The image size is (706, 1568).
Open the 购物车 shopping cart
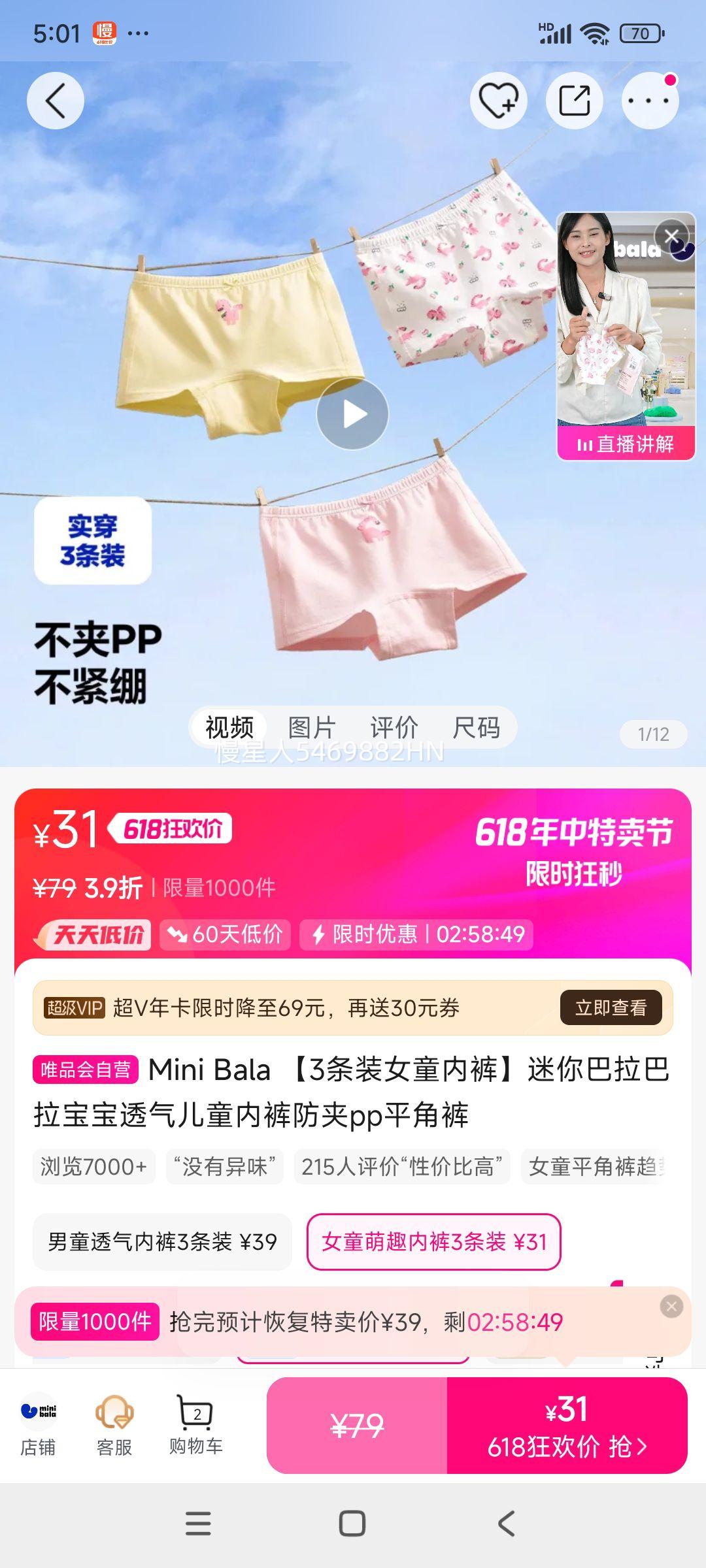[x=195, y=1426]
